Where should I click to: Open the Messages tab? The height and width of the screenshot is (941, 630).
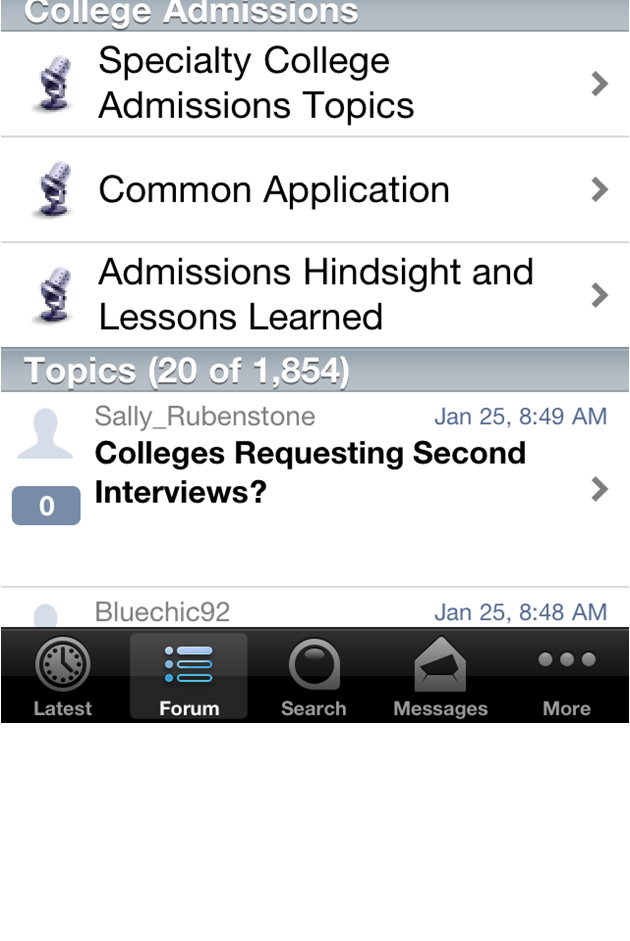tap(440, 677)
